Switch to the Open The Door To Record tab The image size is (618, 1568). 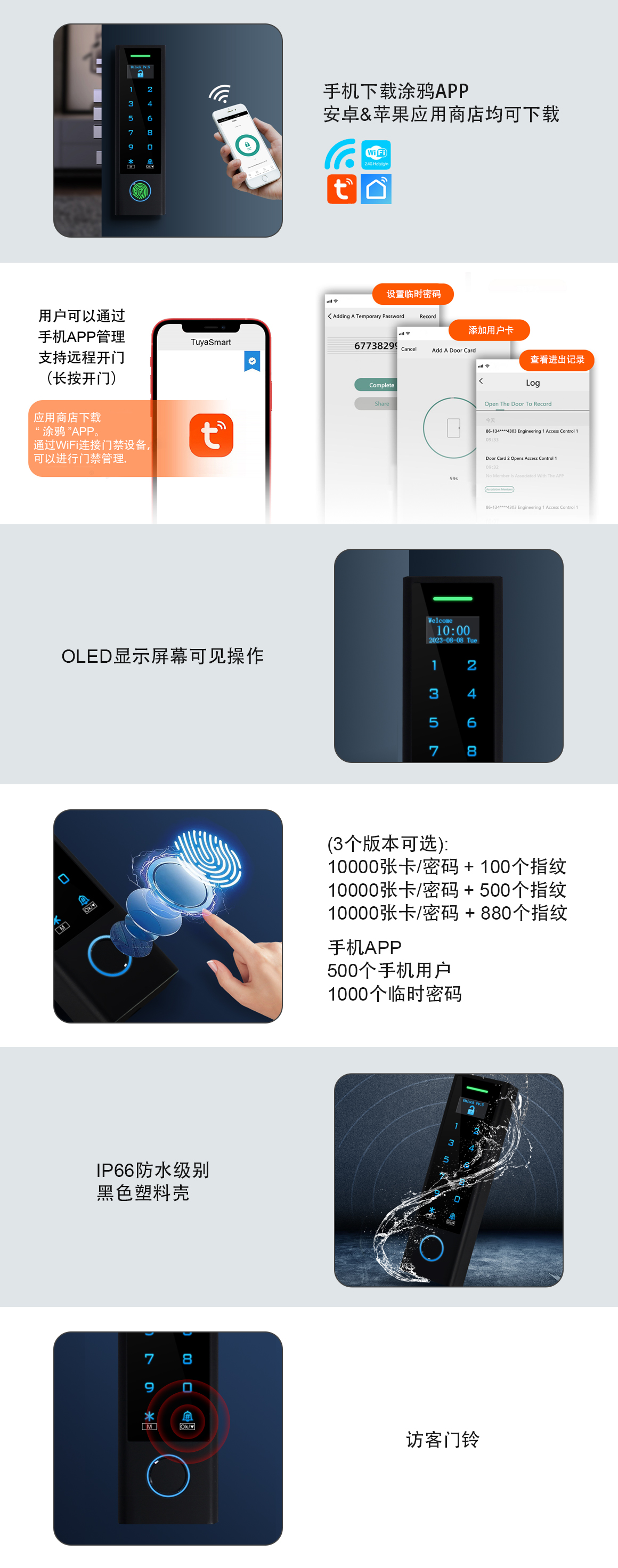click(x=518, y=404)
